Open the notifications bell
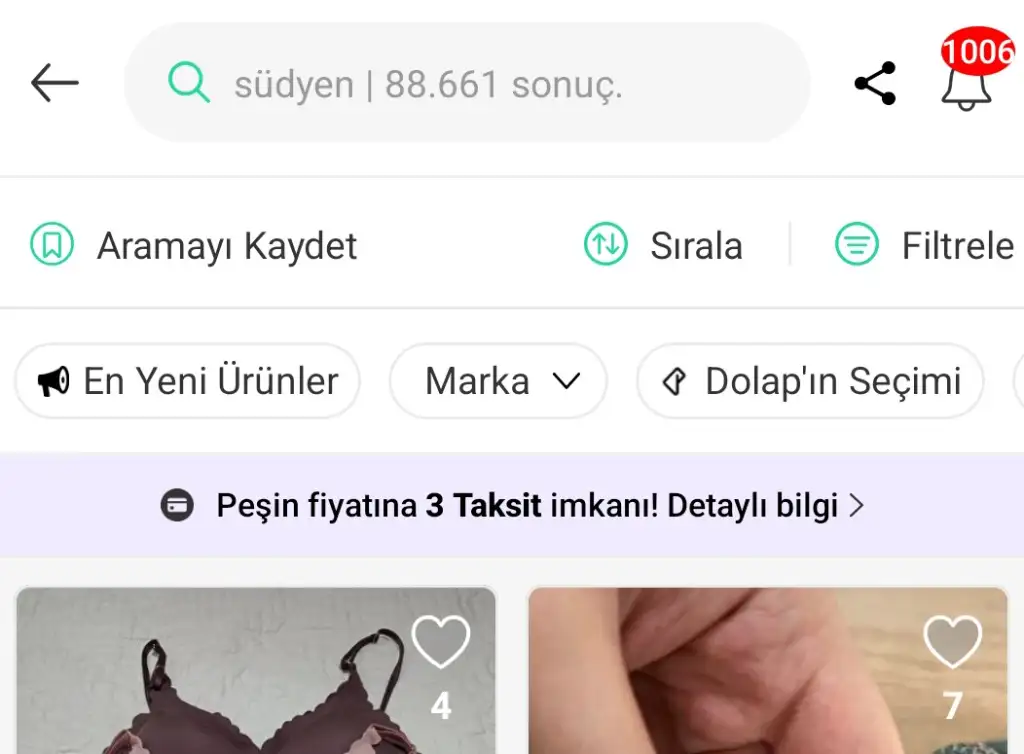This screenshot has width=1024, height=754. click(x=966, y=84)
